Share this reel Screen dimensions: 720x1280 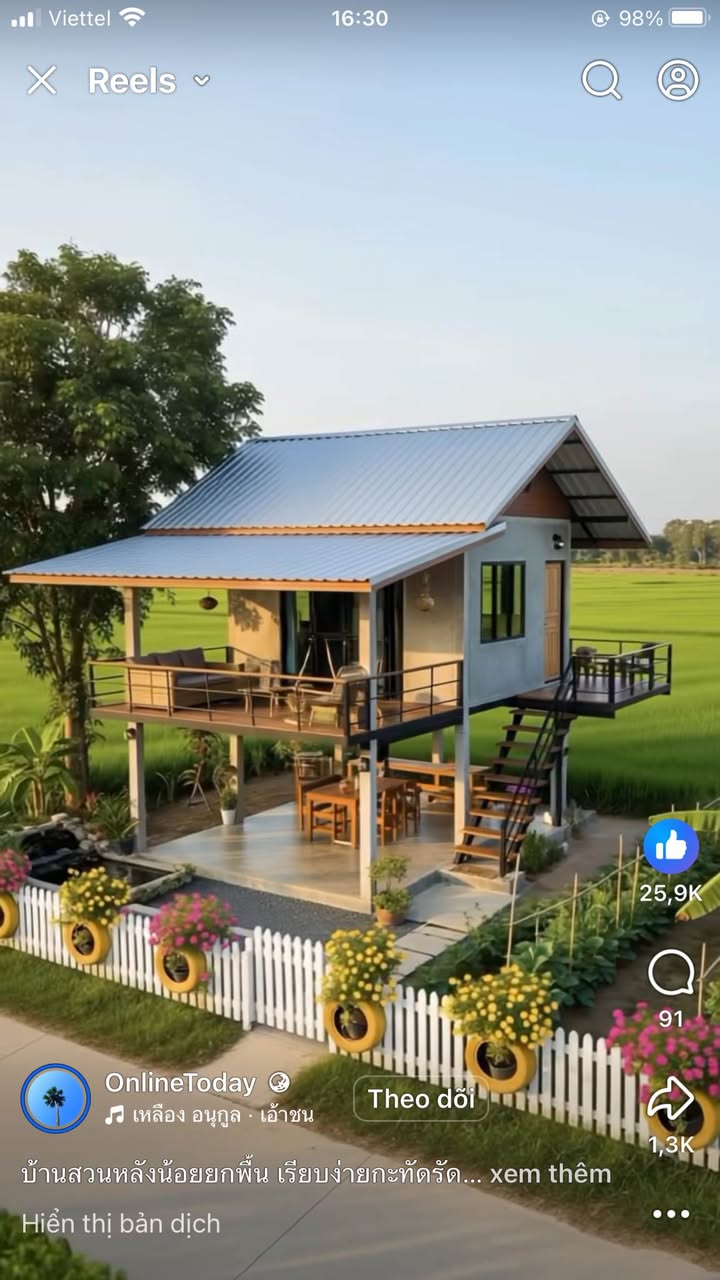pos(671,1100)
